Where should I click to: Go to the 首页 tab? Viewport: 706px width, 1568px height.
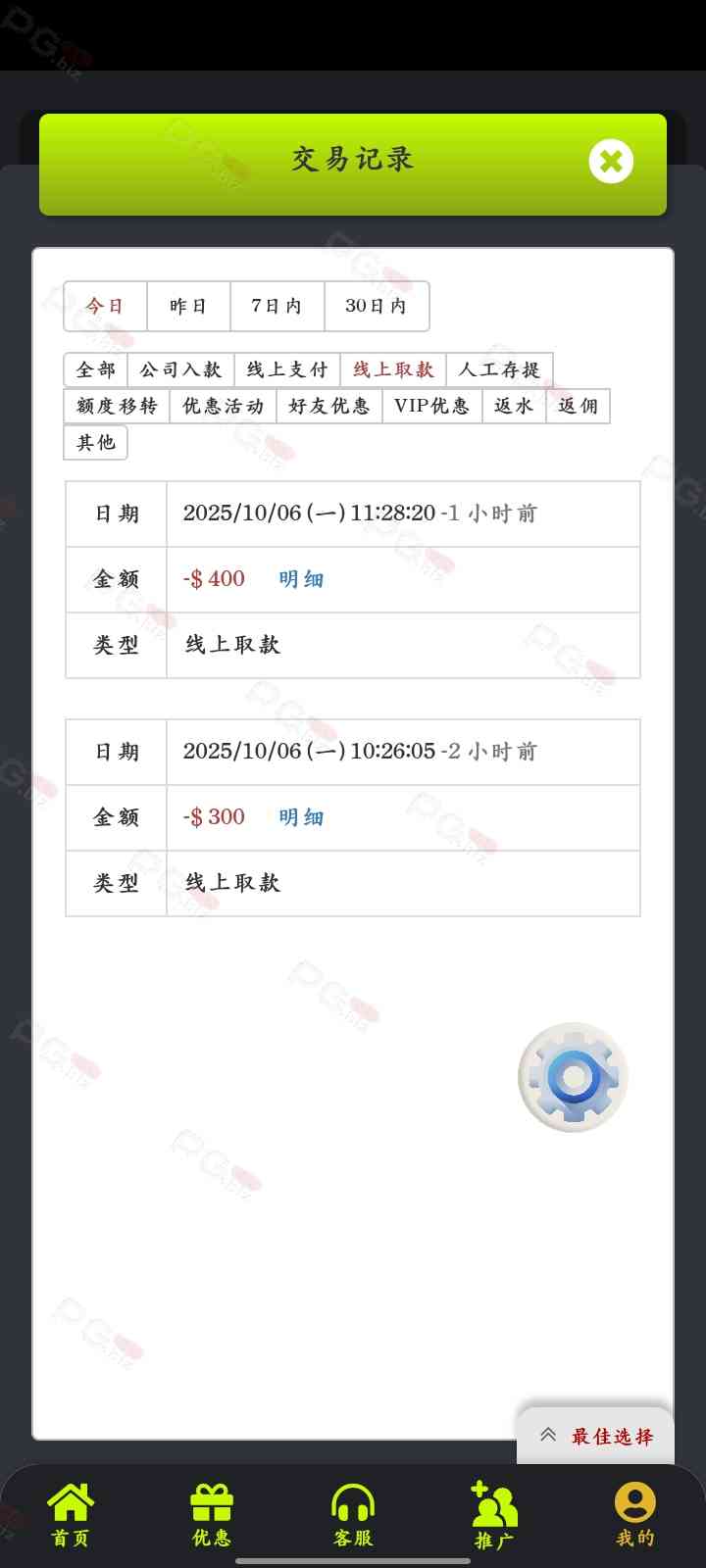pos(71,1514)
